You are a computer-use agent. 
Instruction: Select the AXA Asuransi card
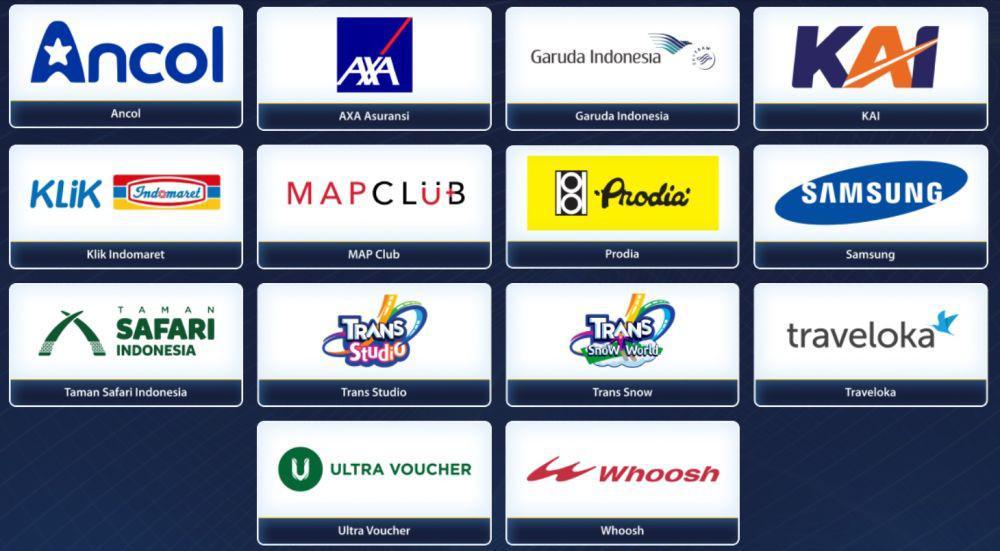374,67
